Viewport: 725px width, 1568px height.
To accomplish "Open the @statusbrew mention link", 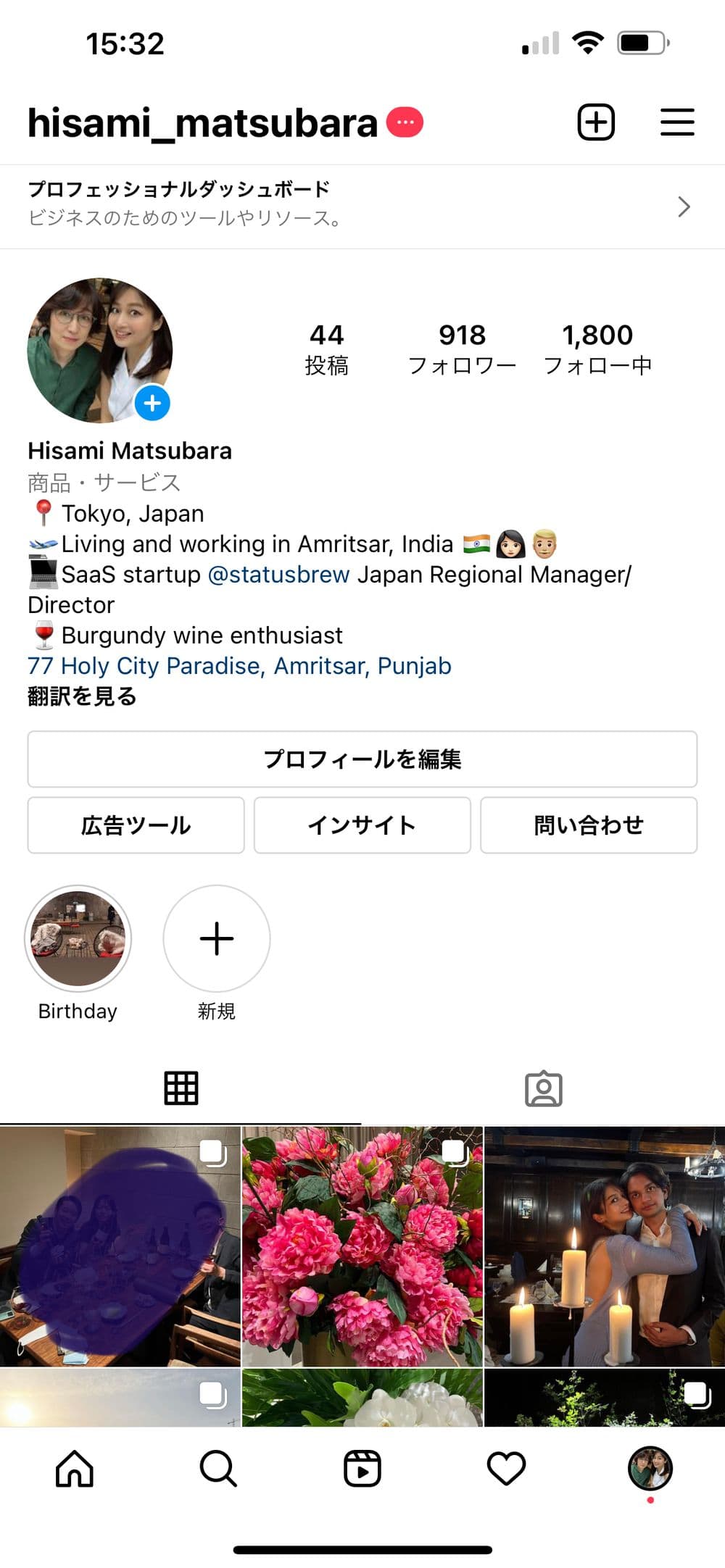I will [x=278, y=575].
